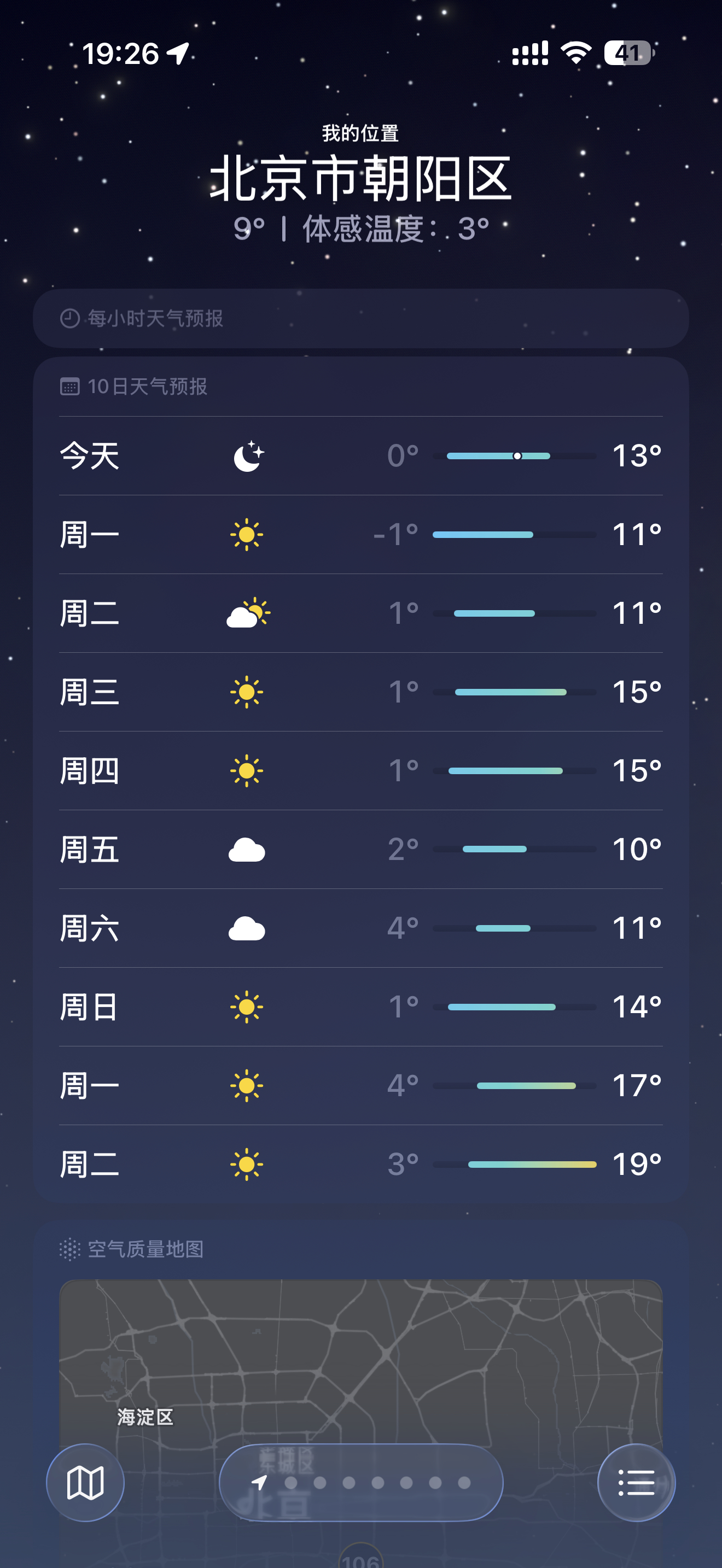This screenshot has width=722, height=1568.
Task: Open the city list via bottom-right list icon
Action: pos(637,1484)
